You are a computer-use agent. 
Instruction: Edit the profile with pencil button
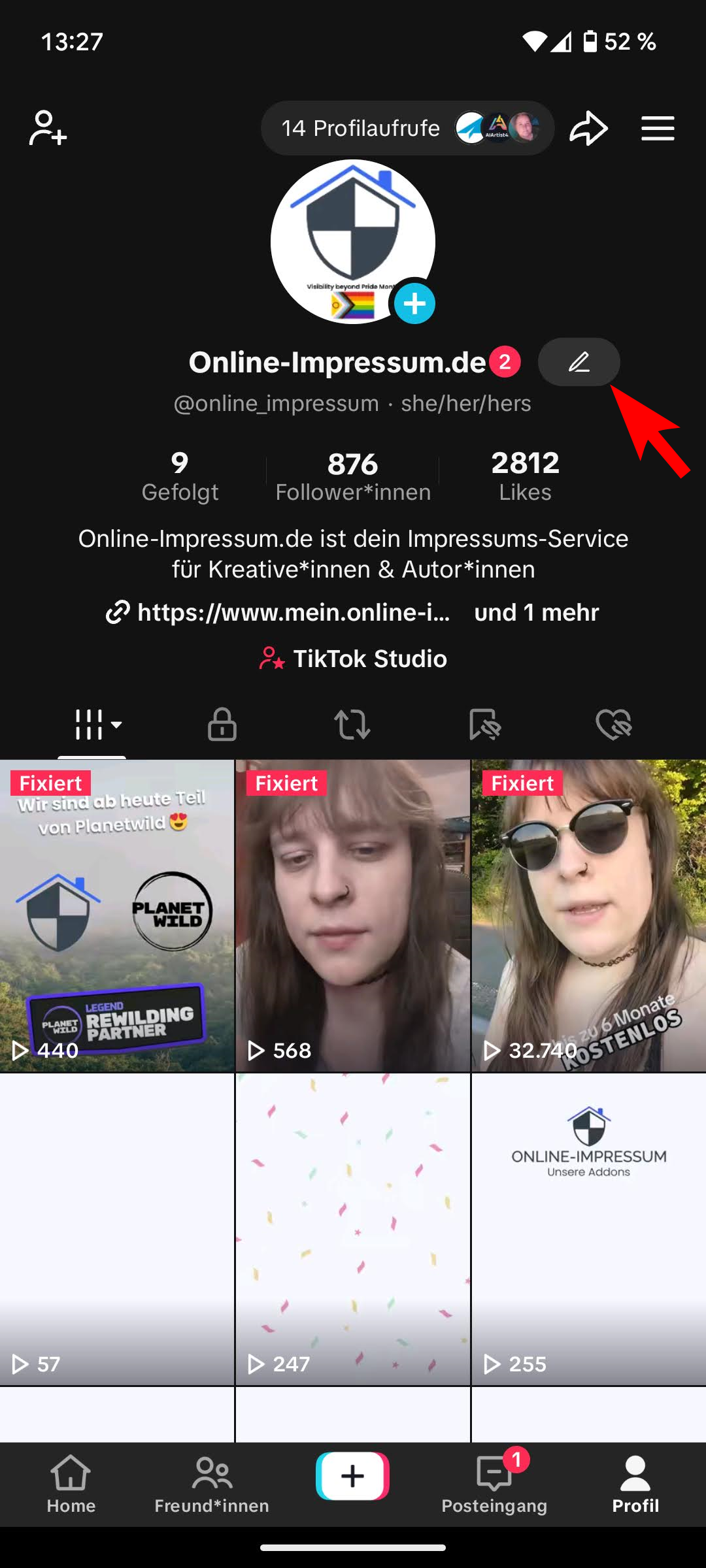point(579,362)
